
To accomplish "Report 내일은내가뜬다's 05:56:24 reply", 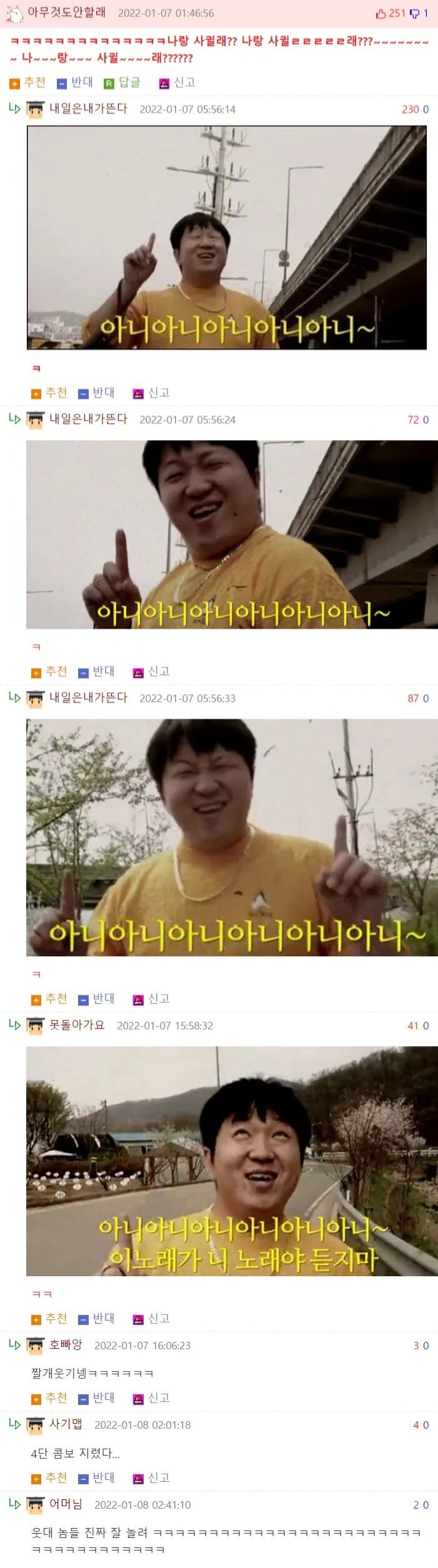I will pos(152,672).
